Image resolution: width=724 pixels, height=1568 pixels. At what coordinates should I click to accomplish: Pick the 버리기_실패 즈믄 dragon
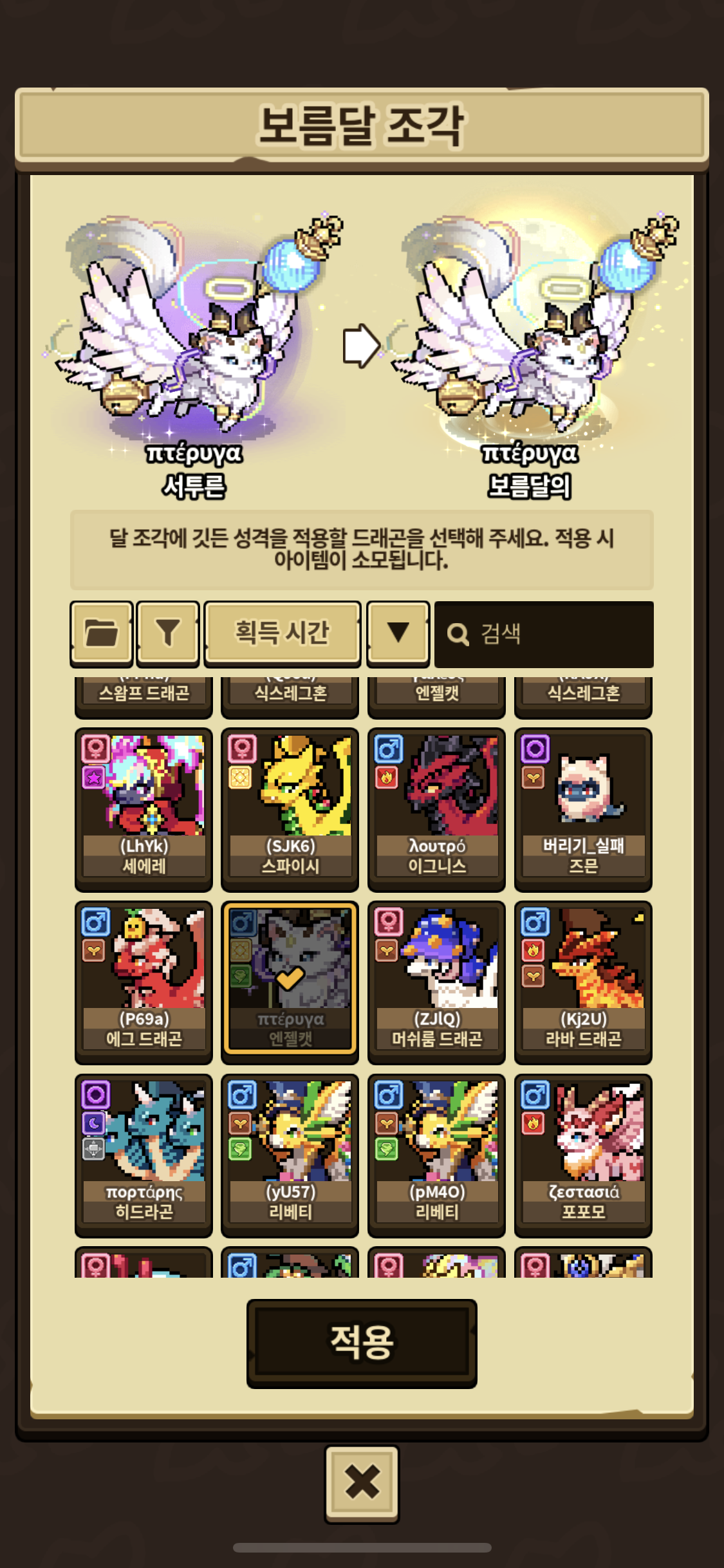(x=583, y=809)
